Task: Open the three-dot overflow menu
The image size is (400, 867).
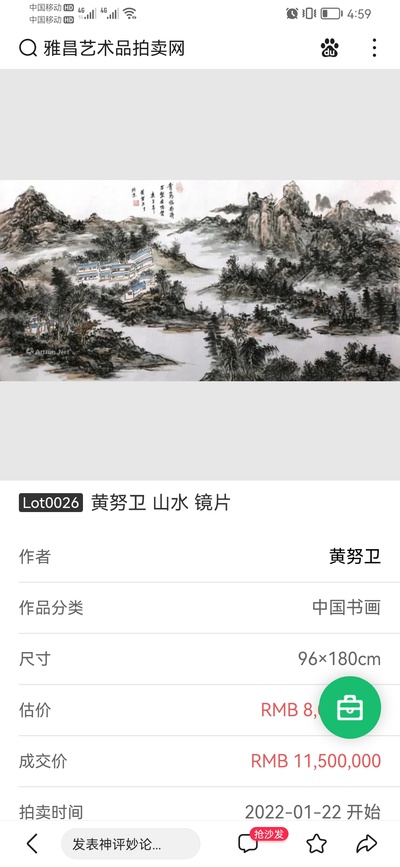Action: click(374, 48)
